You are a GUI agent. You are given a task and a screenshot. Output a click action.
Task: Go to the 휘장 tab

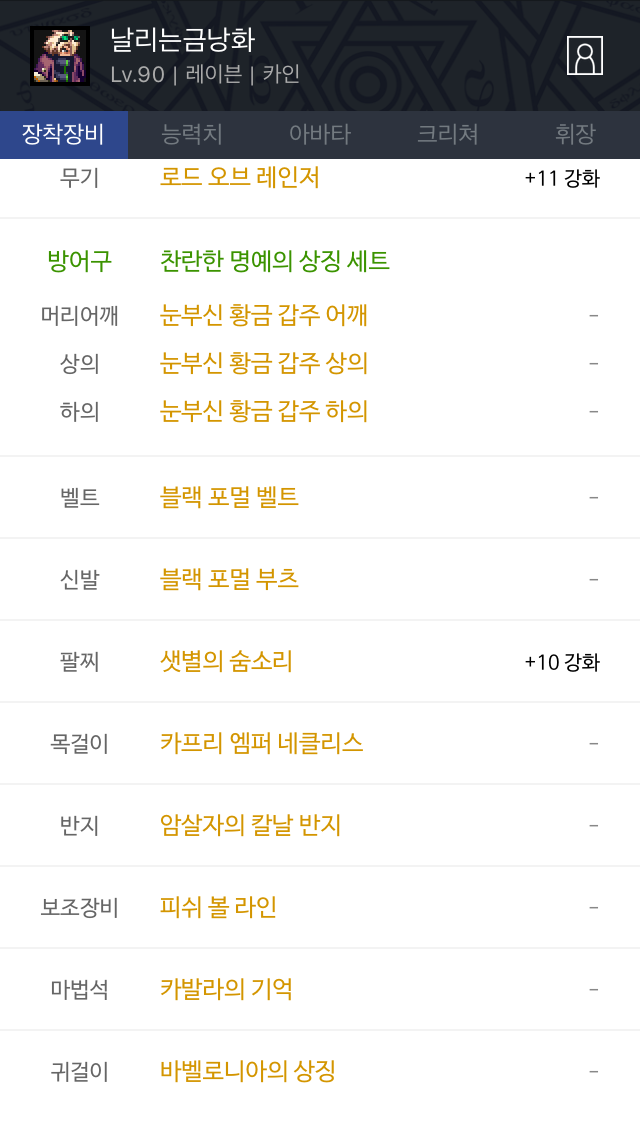tap(575, 135)
